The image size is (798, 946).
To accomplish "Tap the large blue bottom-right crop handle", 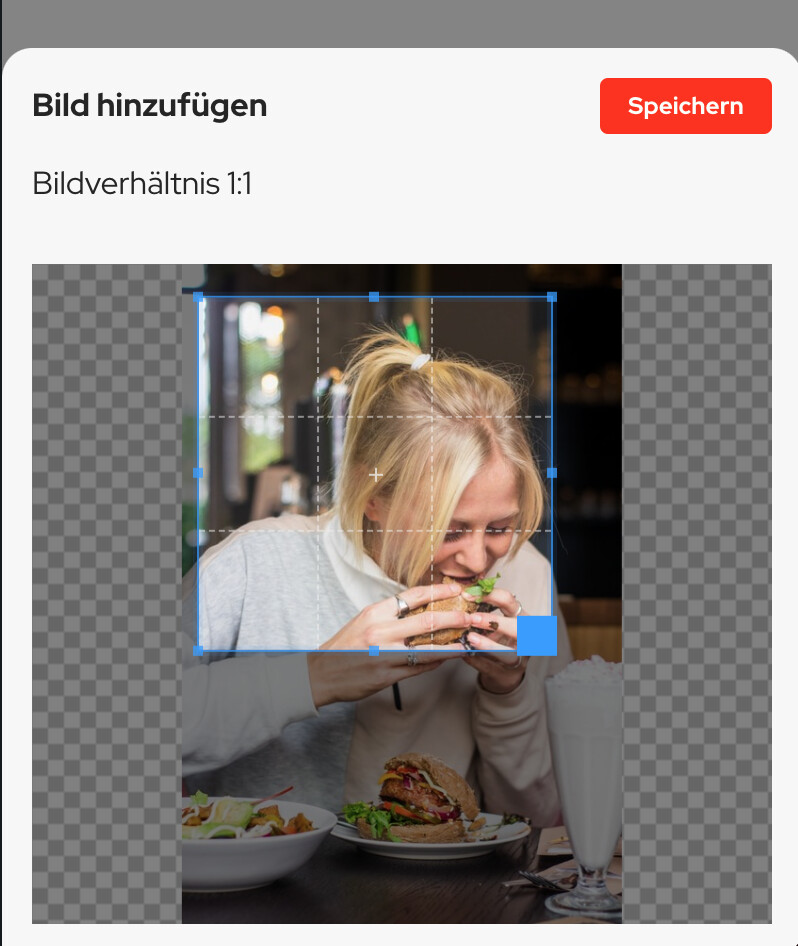I will [537, 636].
